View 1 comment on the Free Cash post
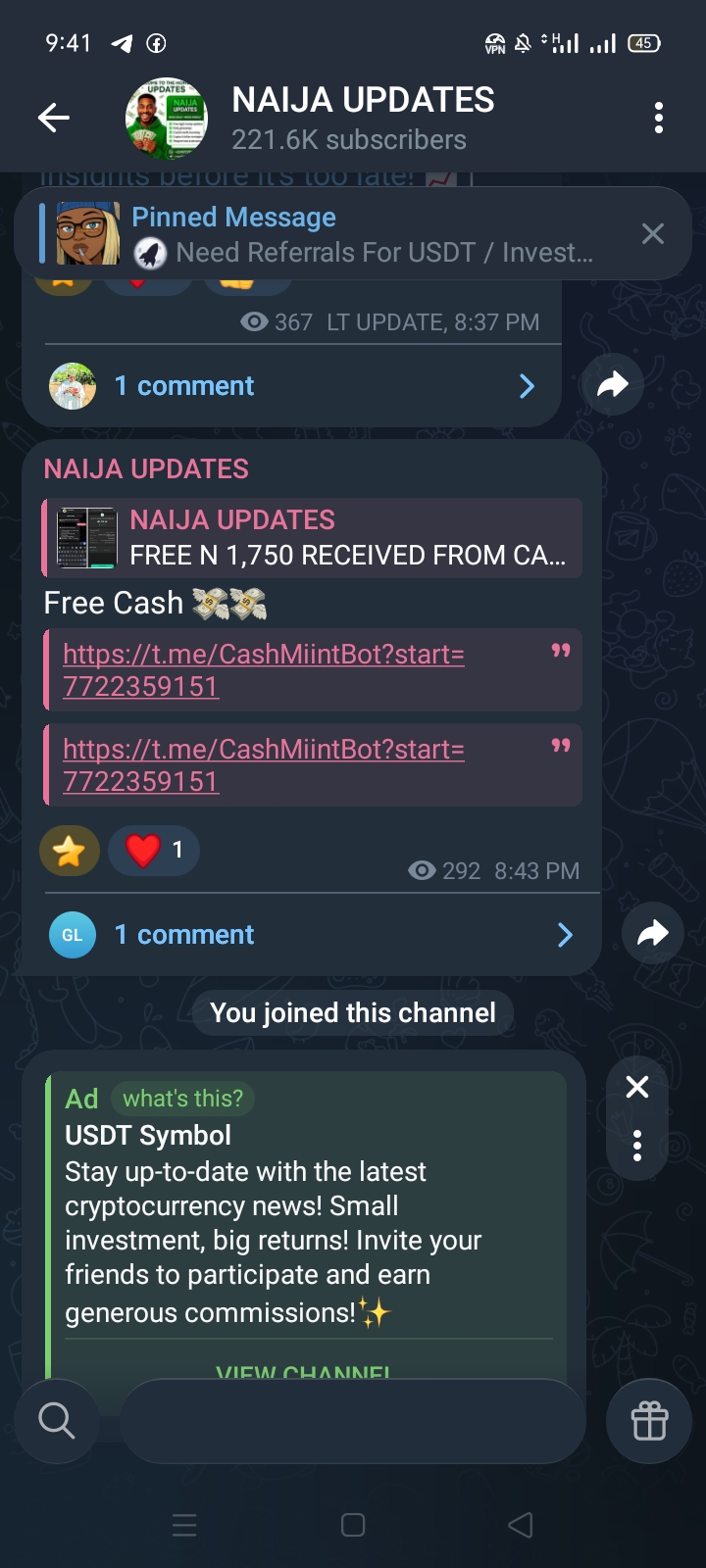The height and width of the screenshot is (1568, 706). (x=312, y=935)
